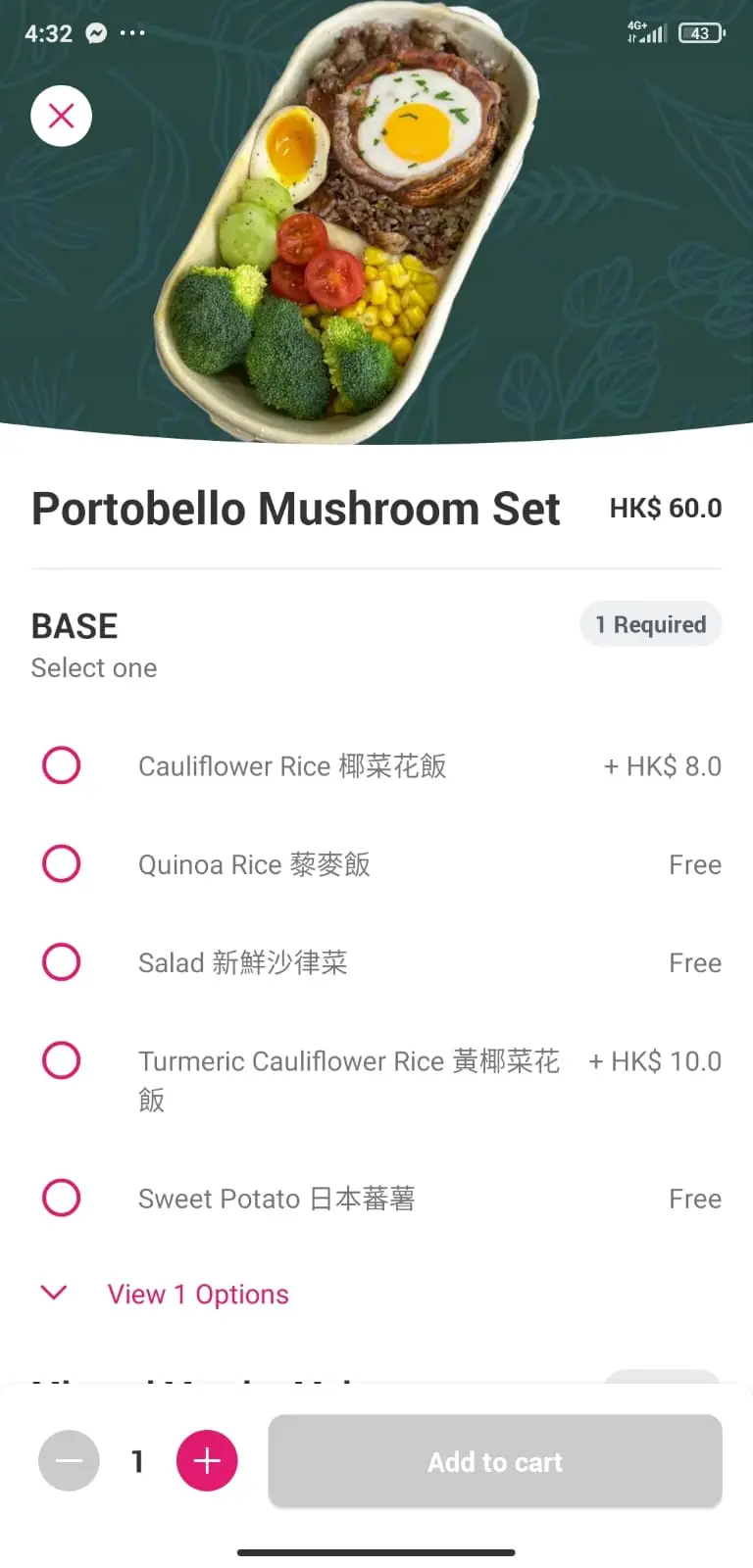Tap the Add to cart button

pos(495,1461)
